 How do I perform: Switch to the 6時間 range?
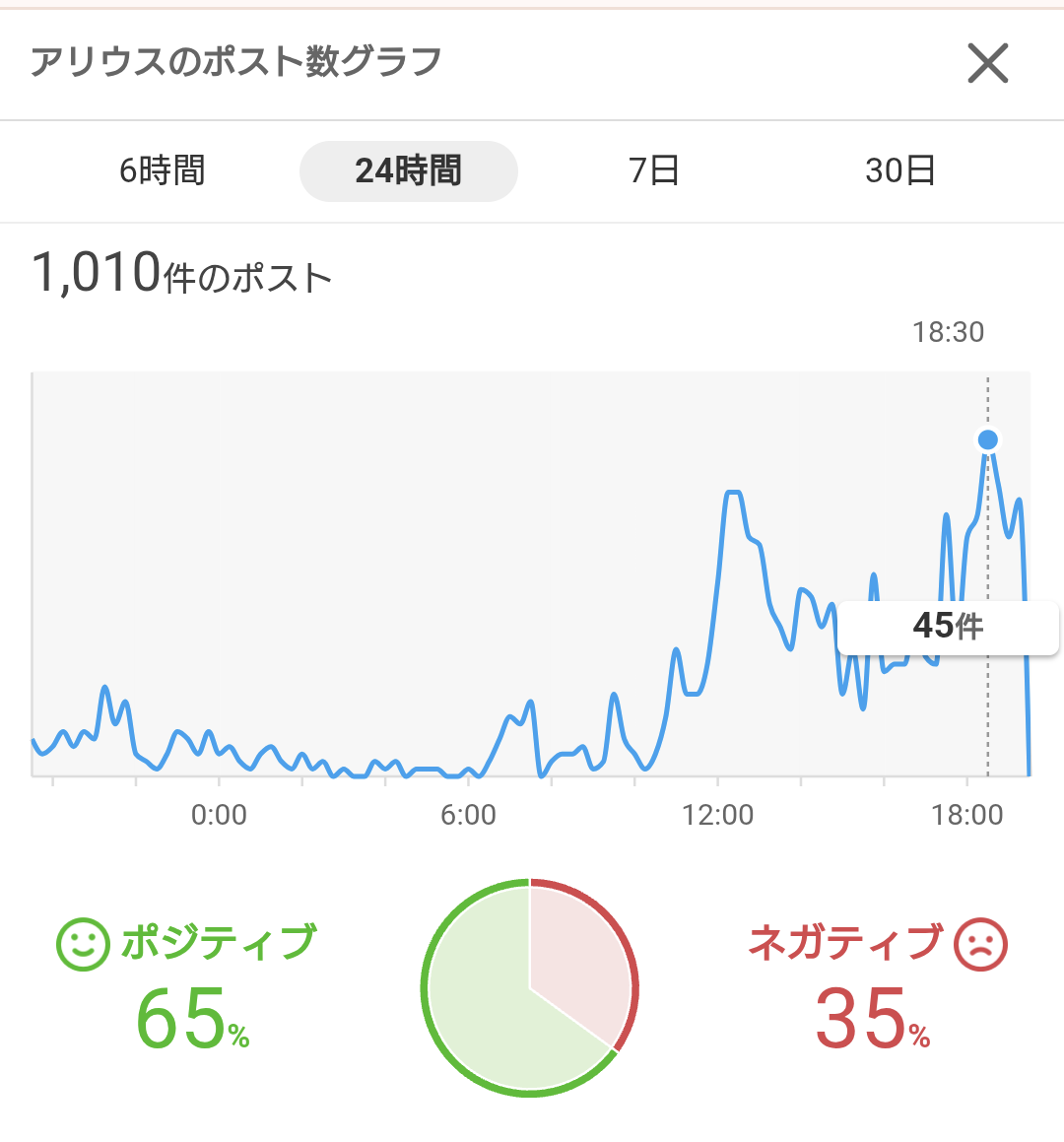[163, 170]
